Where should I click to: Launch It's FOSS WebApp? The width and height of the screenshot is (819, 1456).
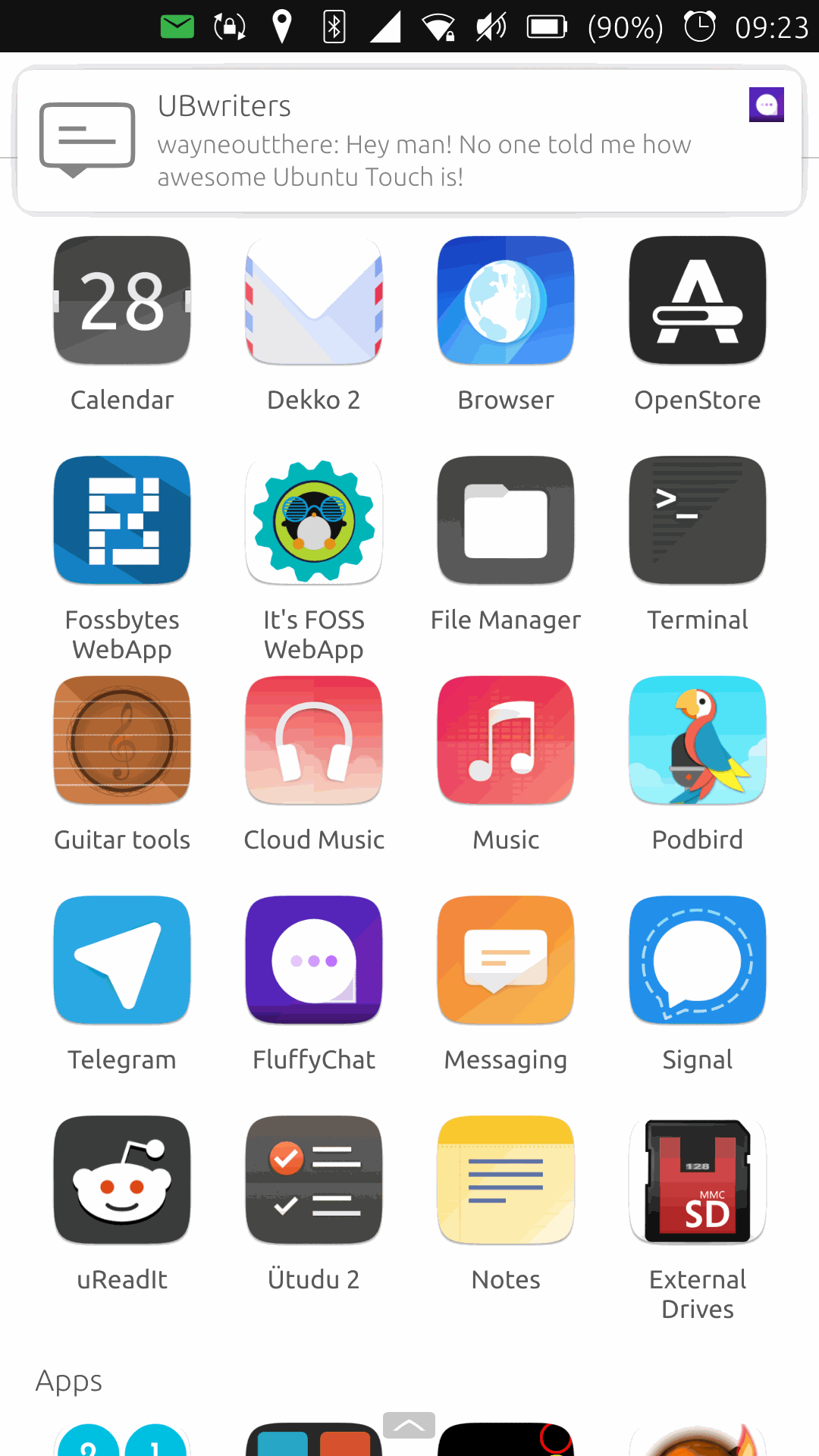pos(314,520)
